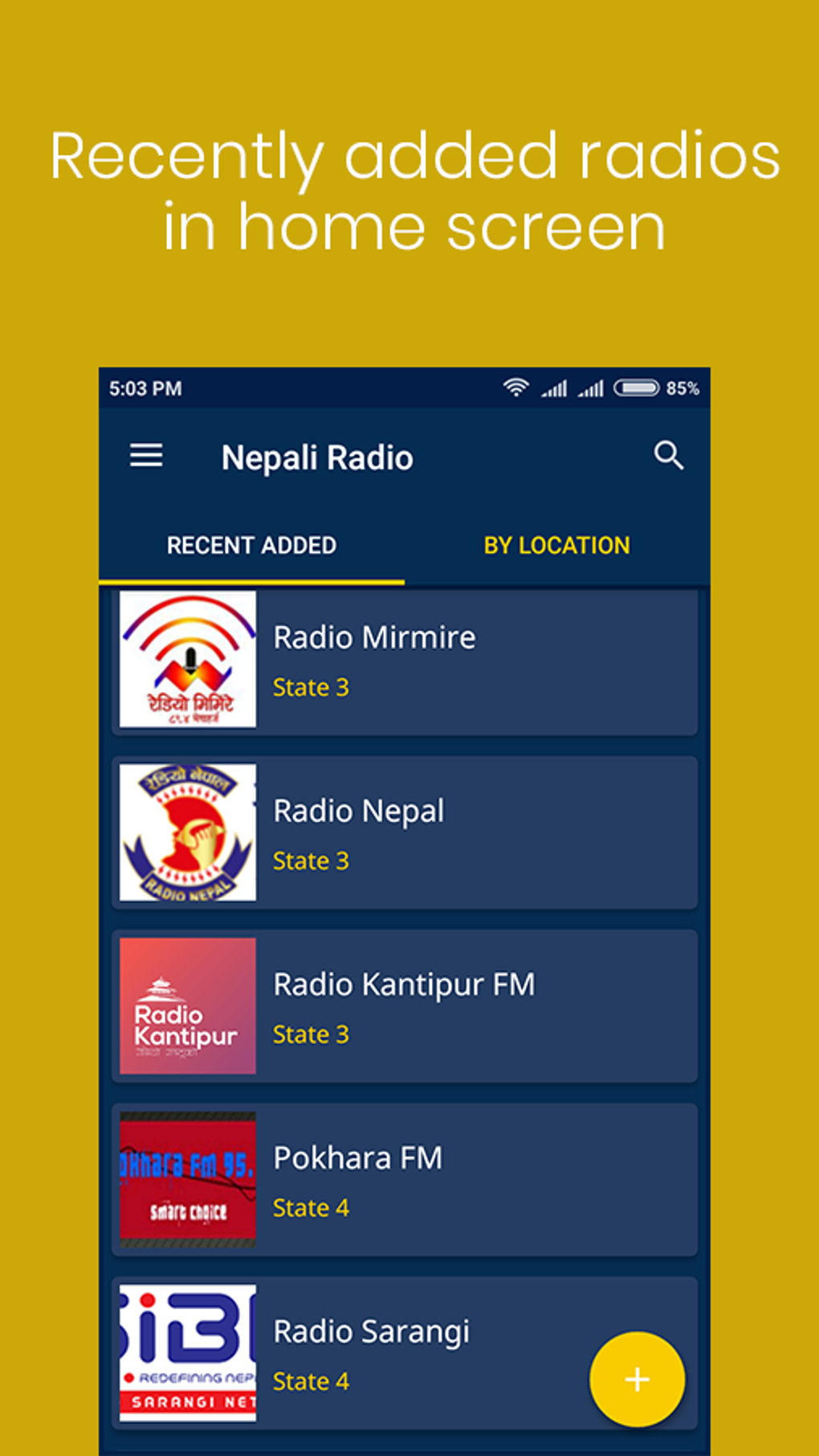Tap the search icon
The width and height of the screenshot is (819, 1456).
click(x=668, y=455)
